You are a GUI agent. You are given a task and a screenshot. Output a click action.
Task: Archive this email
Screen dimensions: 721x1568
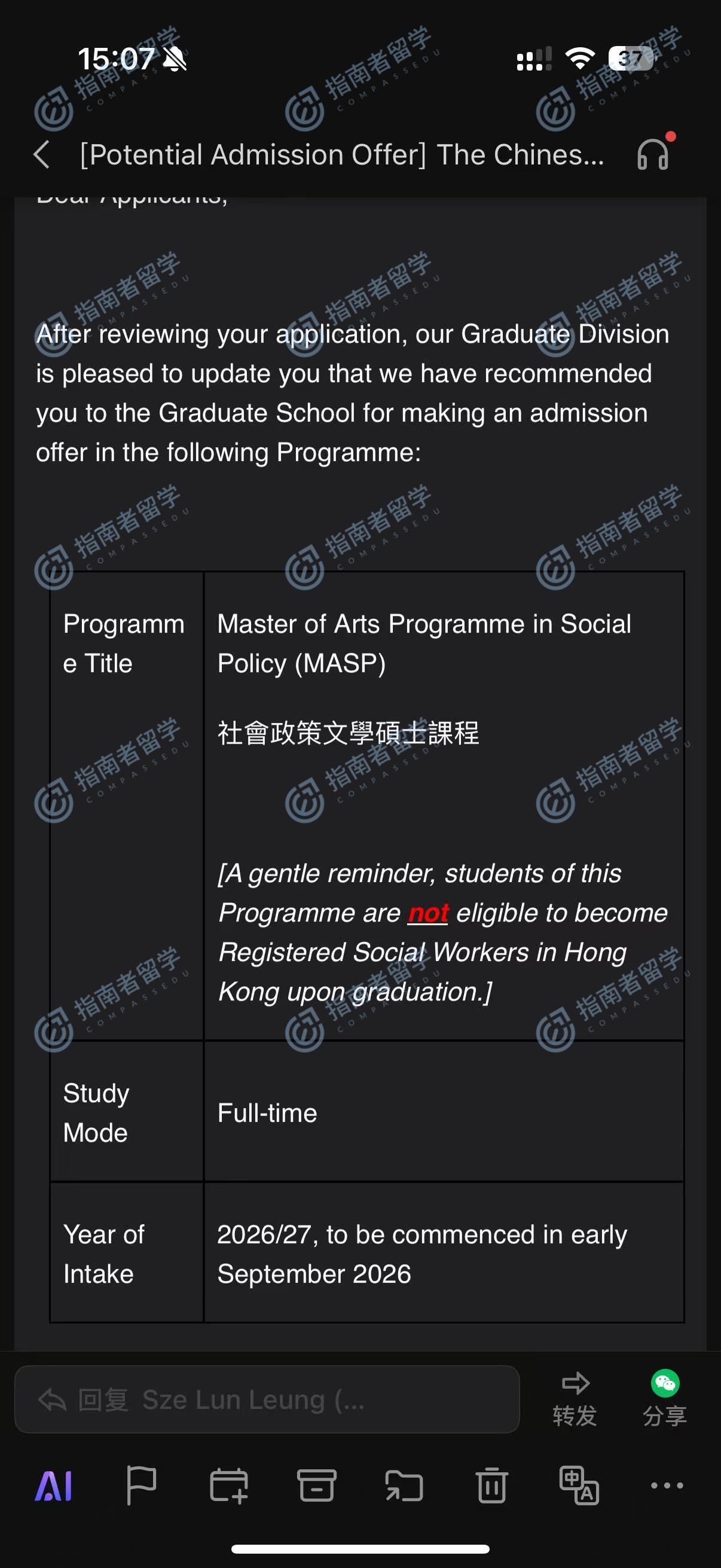(x=316, y=1486)
